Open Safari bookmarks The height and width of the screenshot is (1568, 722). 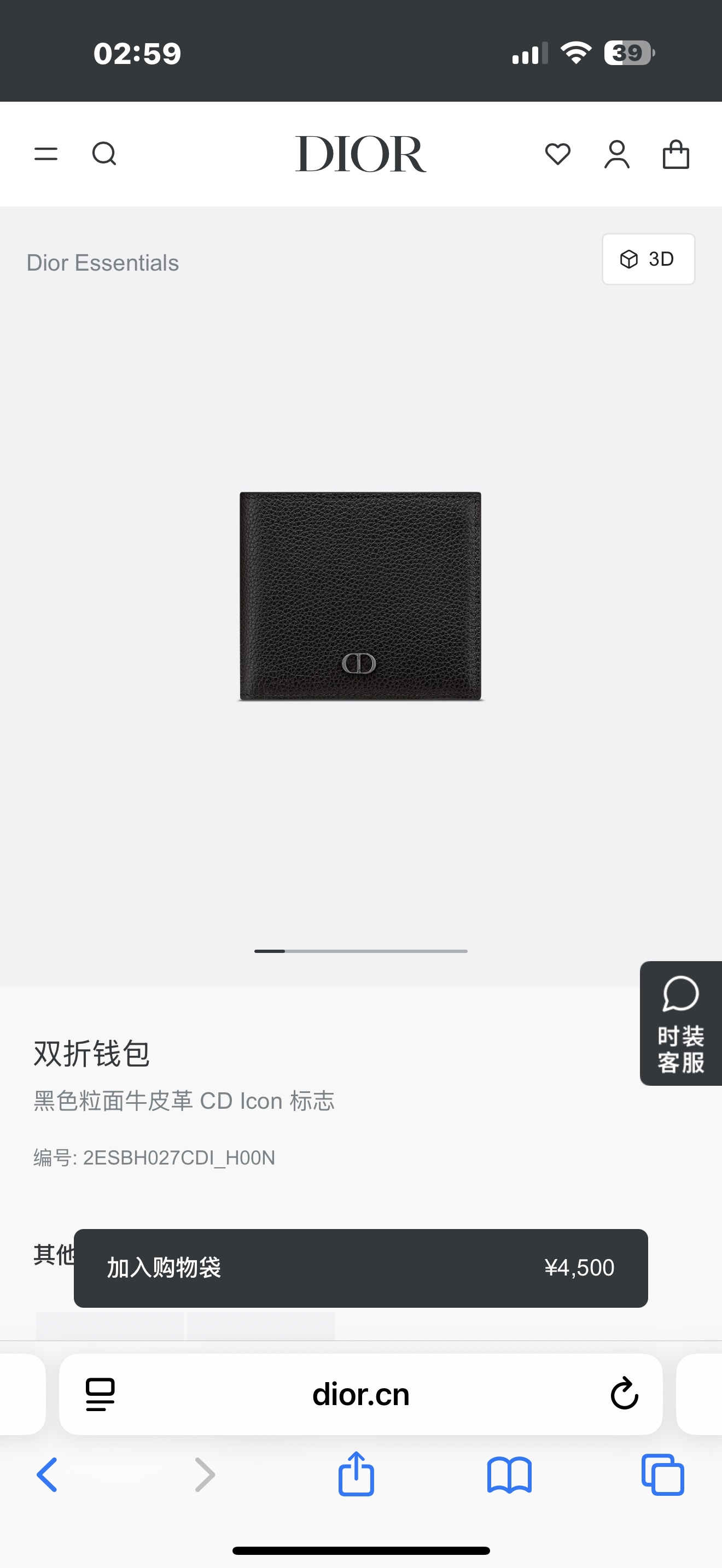510,1475
